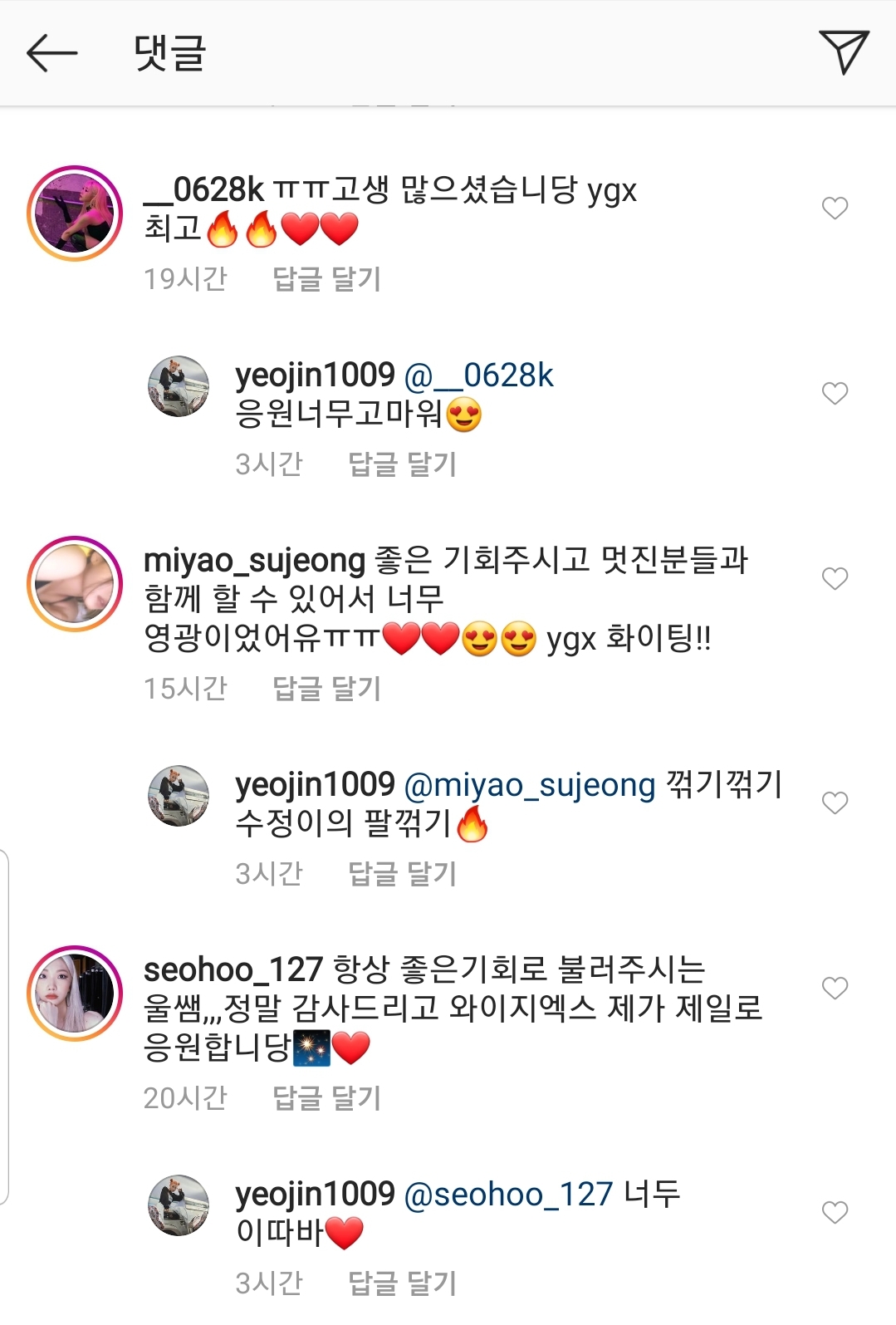This screenshot has width=896, height=1325.
Task: Open seohoo_127's profile picture
Action: 73,994
